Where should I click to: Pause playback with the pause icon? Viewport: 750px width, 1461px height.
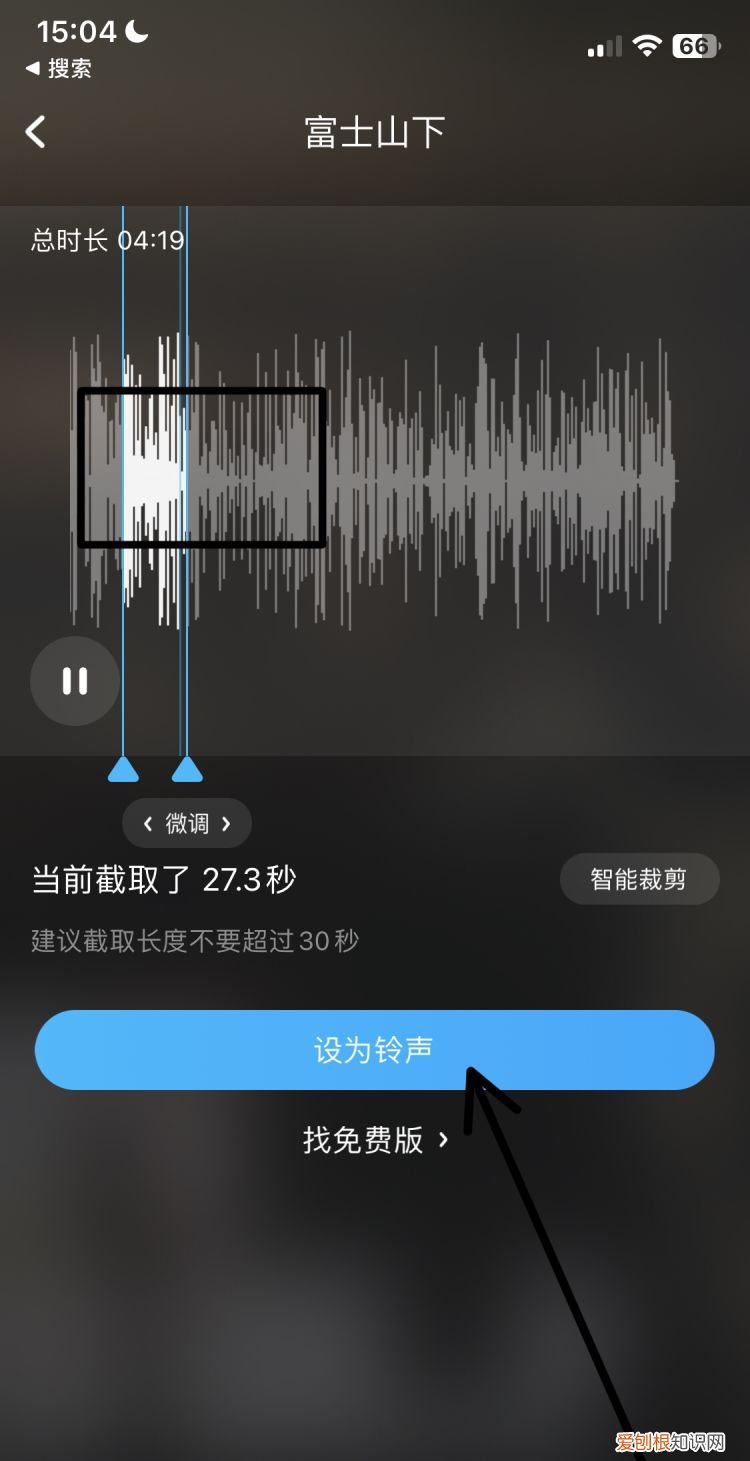(x=74, y=680)
